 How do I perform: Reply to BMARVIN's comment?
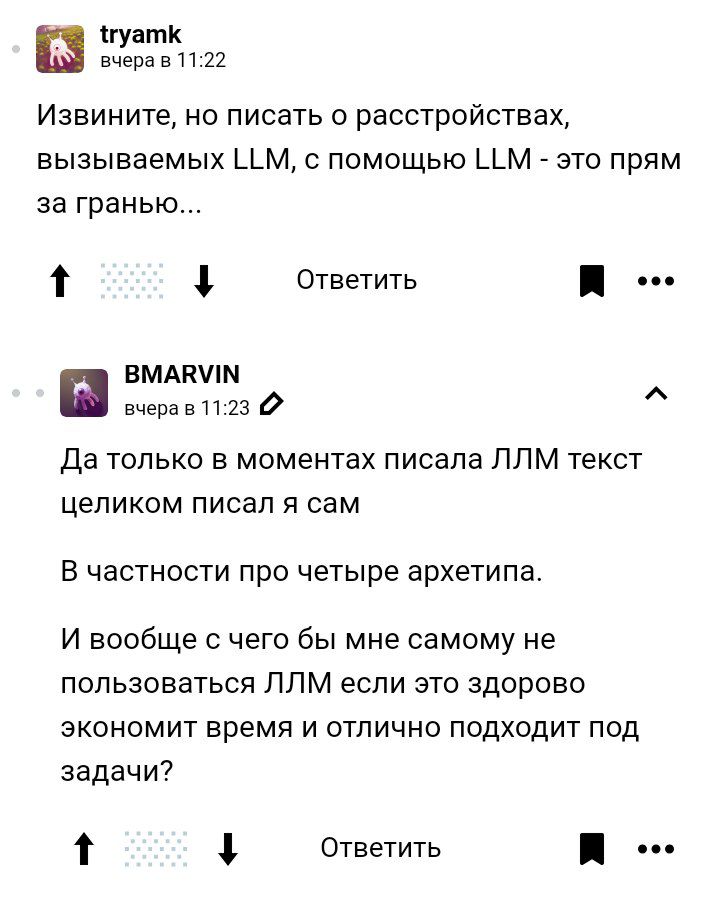380,848
